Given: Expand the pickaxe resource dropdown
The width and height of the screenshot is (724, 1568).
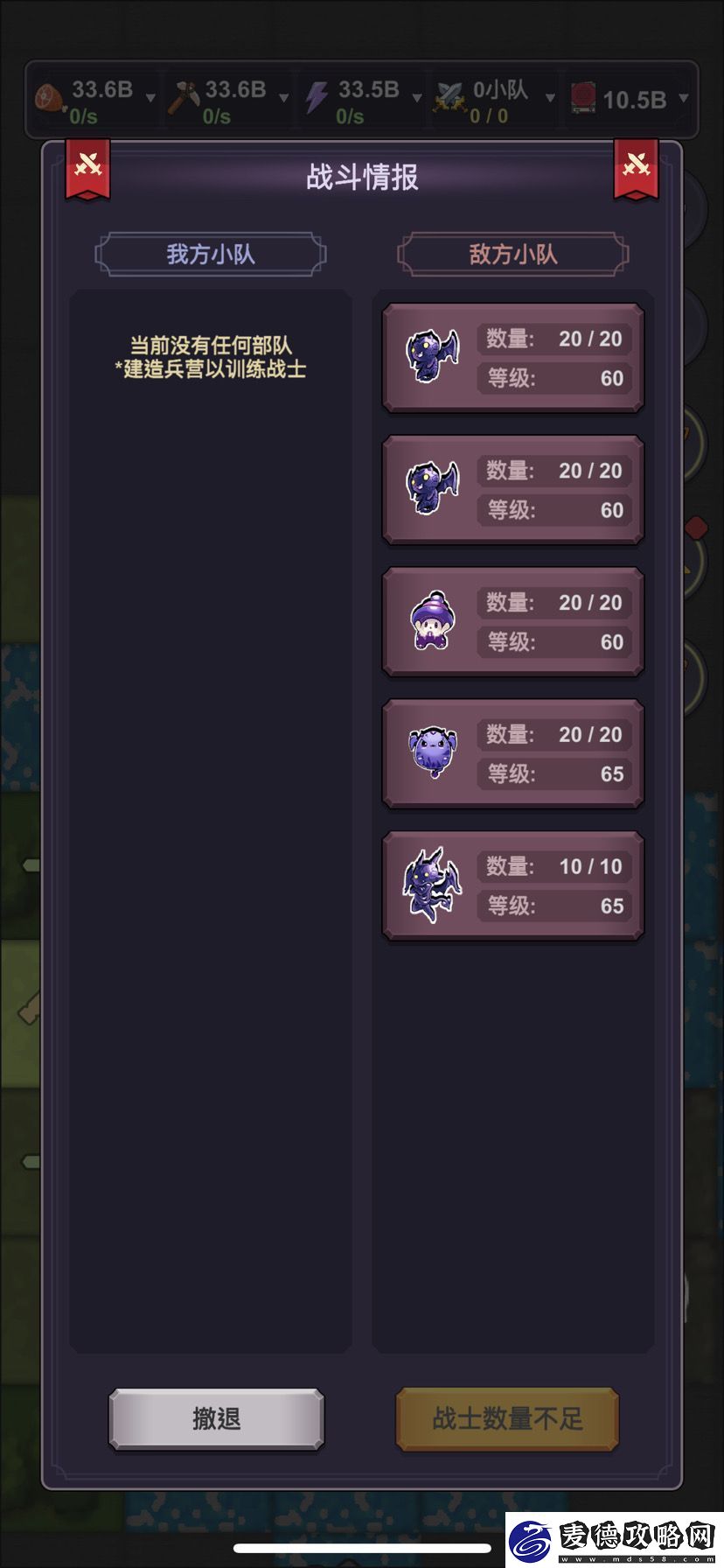Looking at the screenshot, I should [283, 98].
